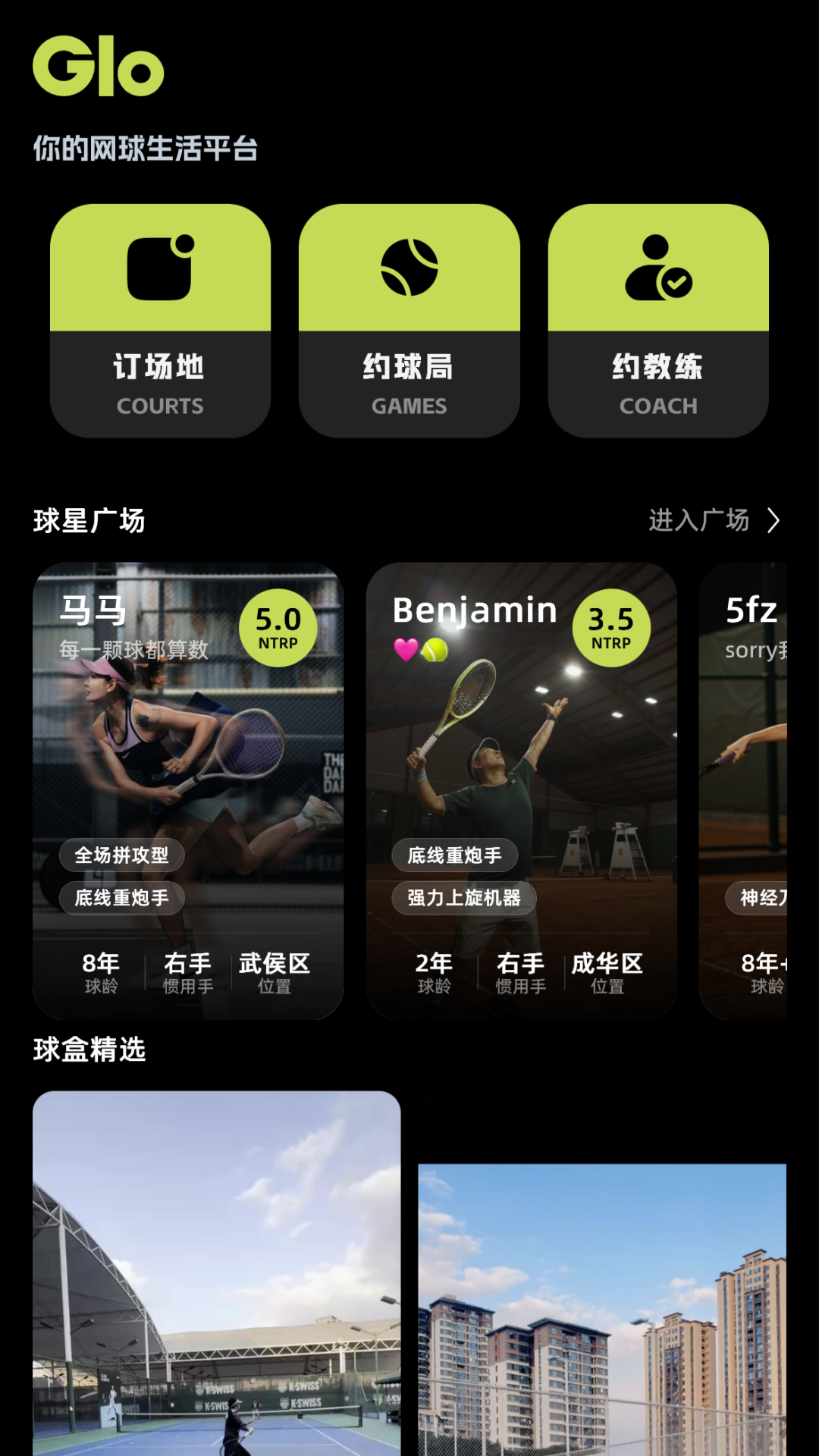Expand the plaza with the right chevron arrow
The image size is (819, 1456).
tap(775, 521)
